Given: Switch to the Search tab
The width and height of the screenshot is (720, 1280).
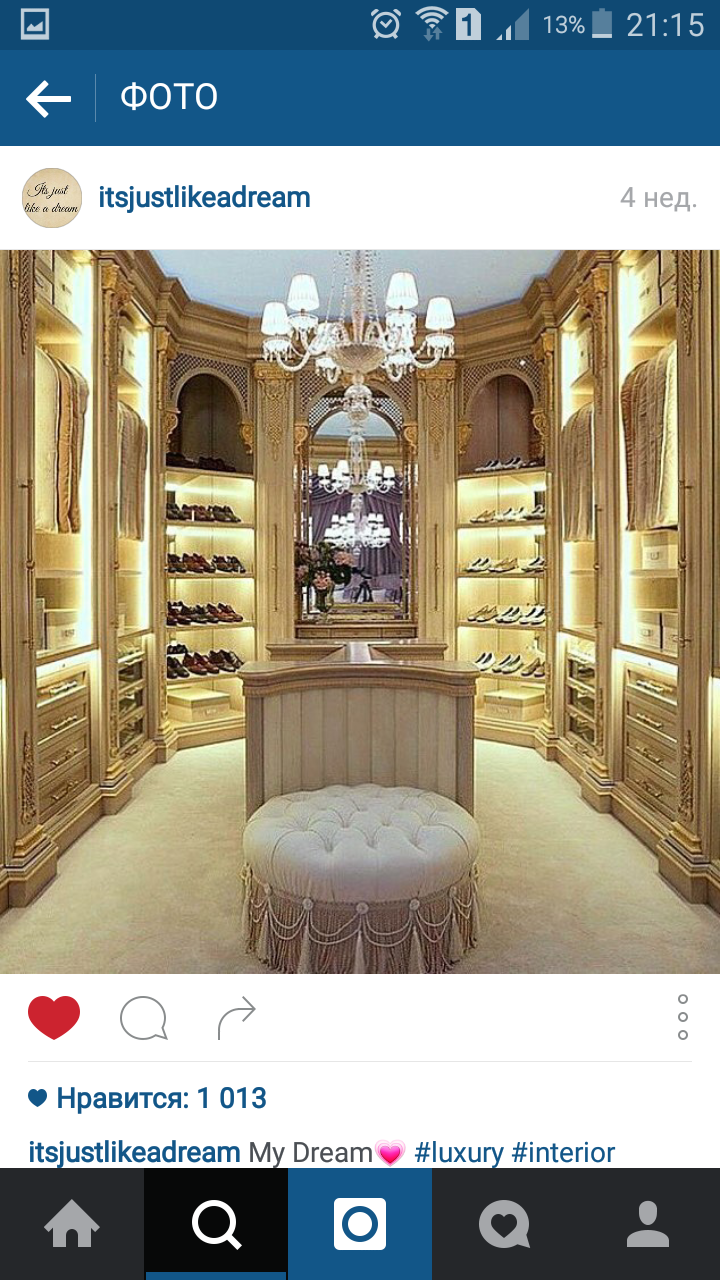Looking at the screenshot, I should [x=216, y=1224].
